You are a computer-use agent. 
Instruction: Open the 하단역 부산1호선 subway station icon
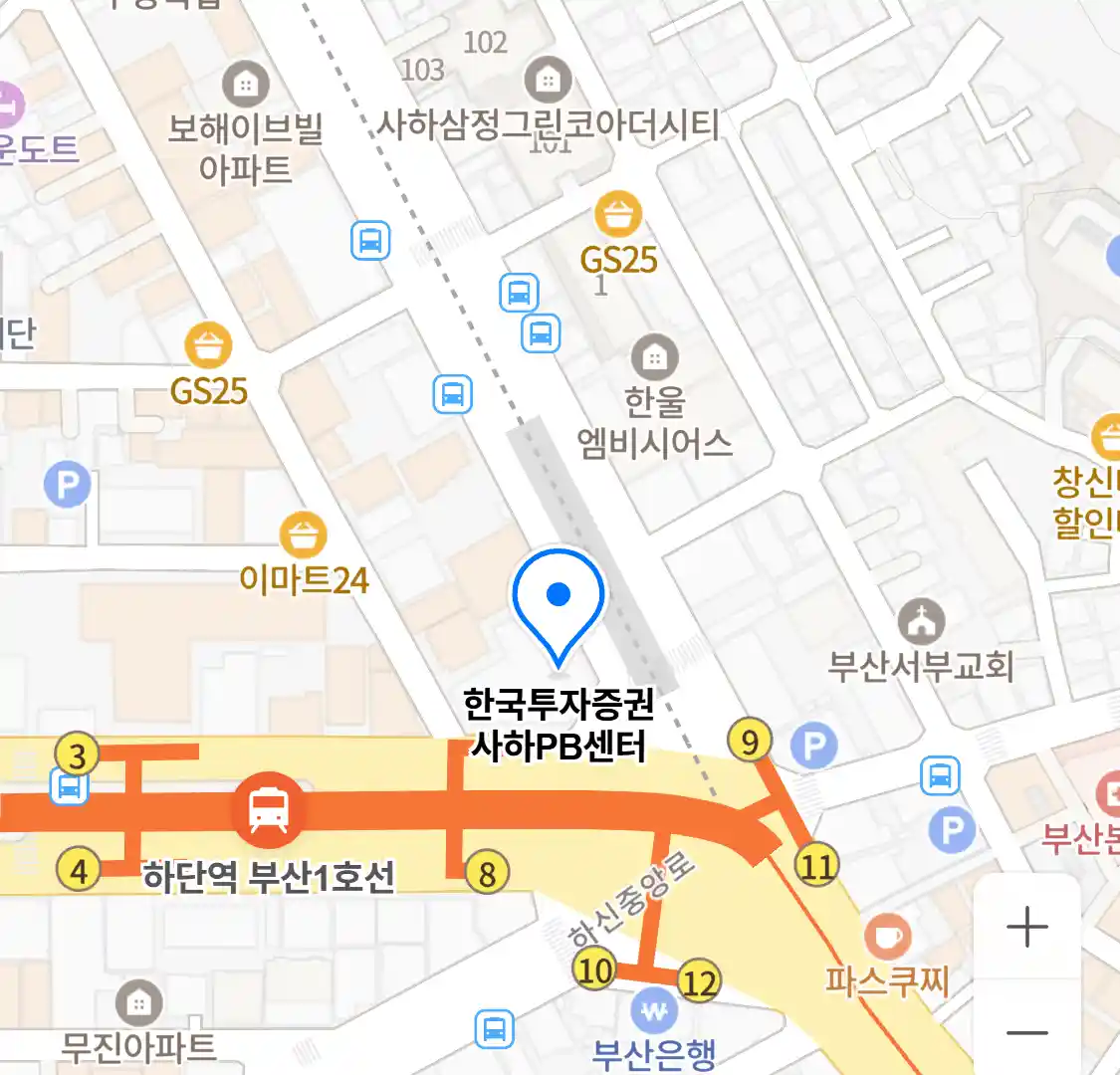[x=268, y=807]
